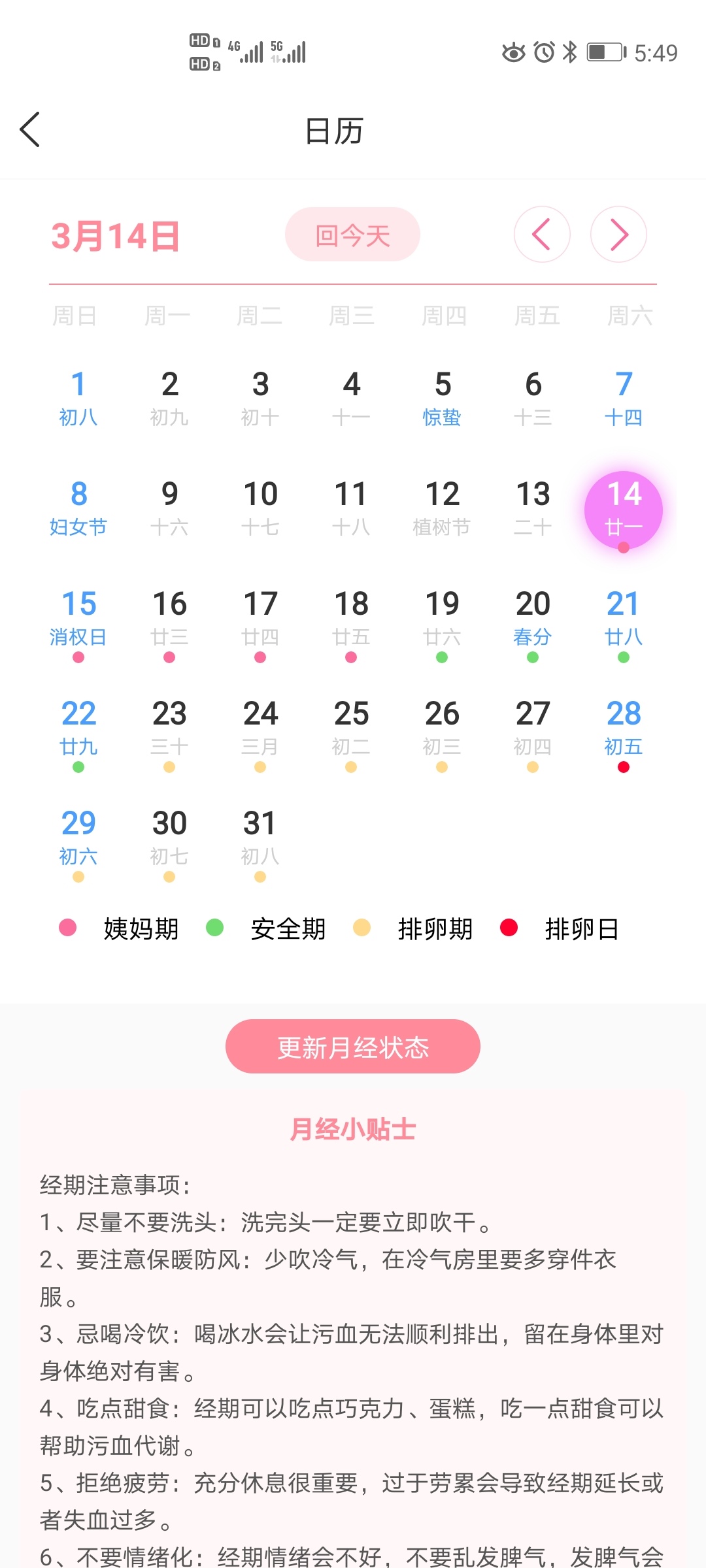
Task: Tap the 回今天 button
Action: pyautogui.click(x=352, y=235)
